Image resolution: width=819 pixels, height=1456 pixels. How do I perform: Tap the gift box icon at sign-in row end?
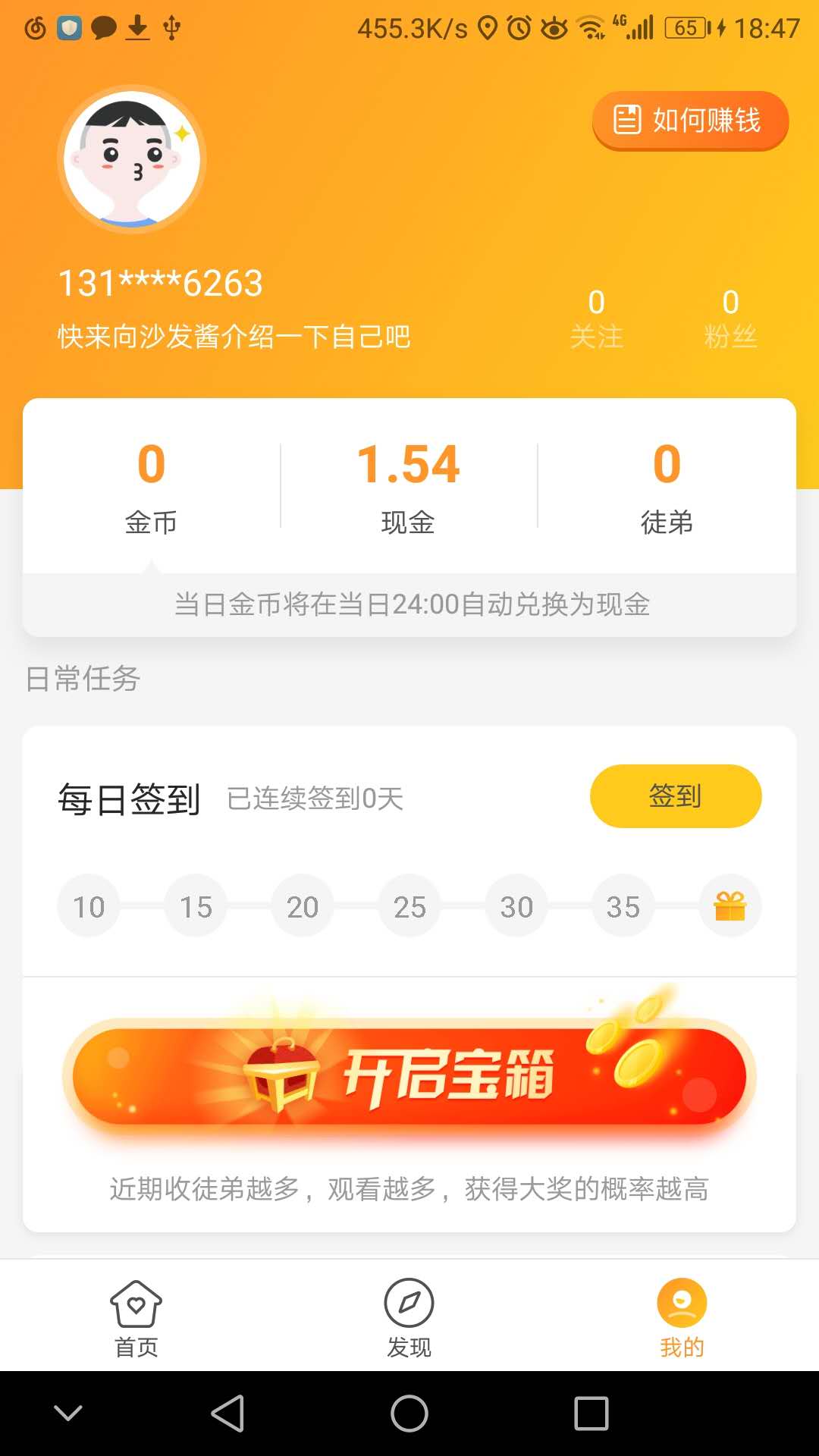tap(730, 905)
